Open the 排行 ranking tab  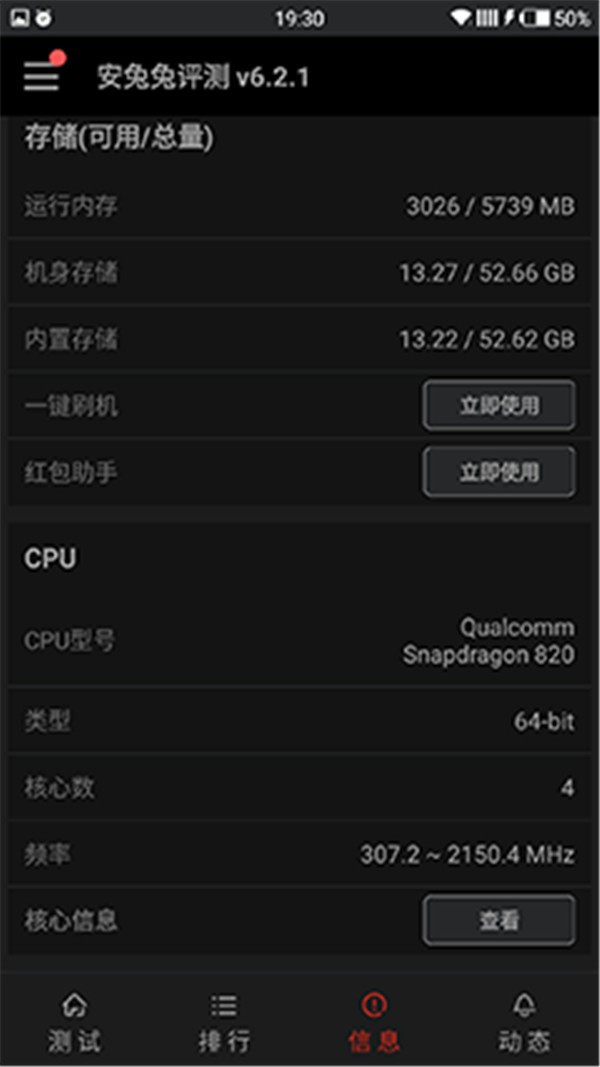tap(224, 1022)
